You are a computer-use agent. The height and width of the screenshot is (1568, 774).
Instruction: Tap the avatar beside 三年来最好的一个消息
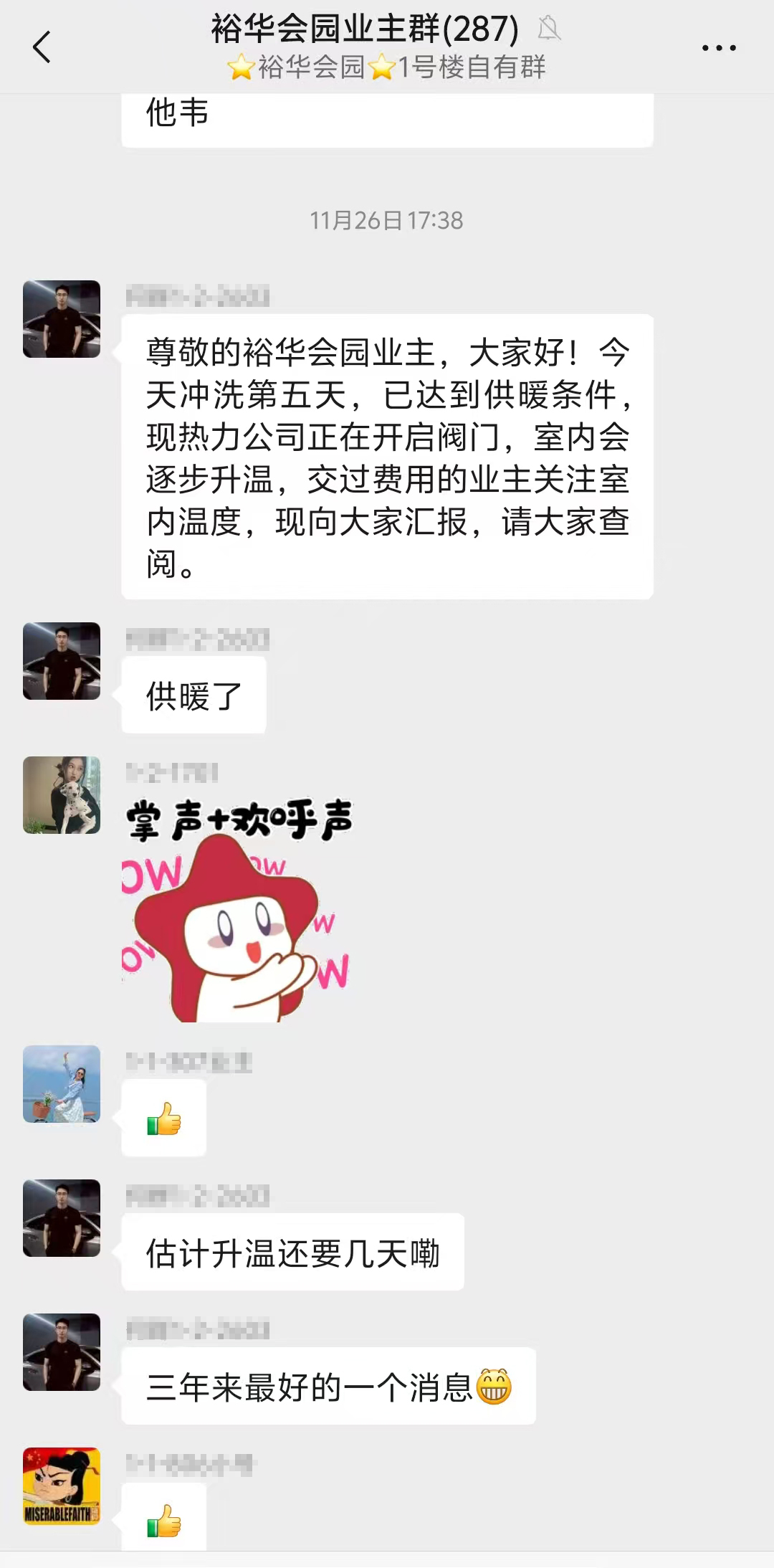[x=62, y=1351]
